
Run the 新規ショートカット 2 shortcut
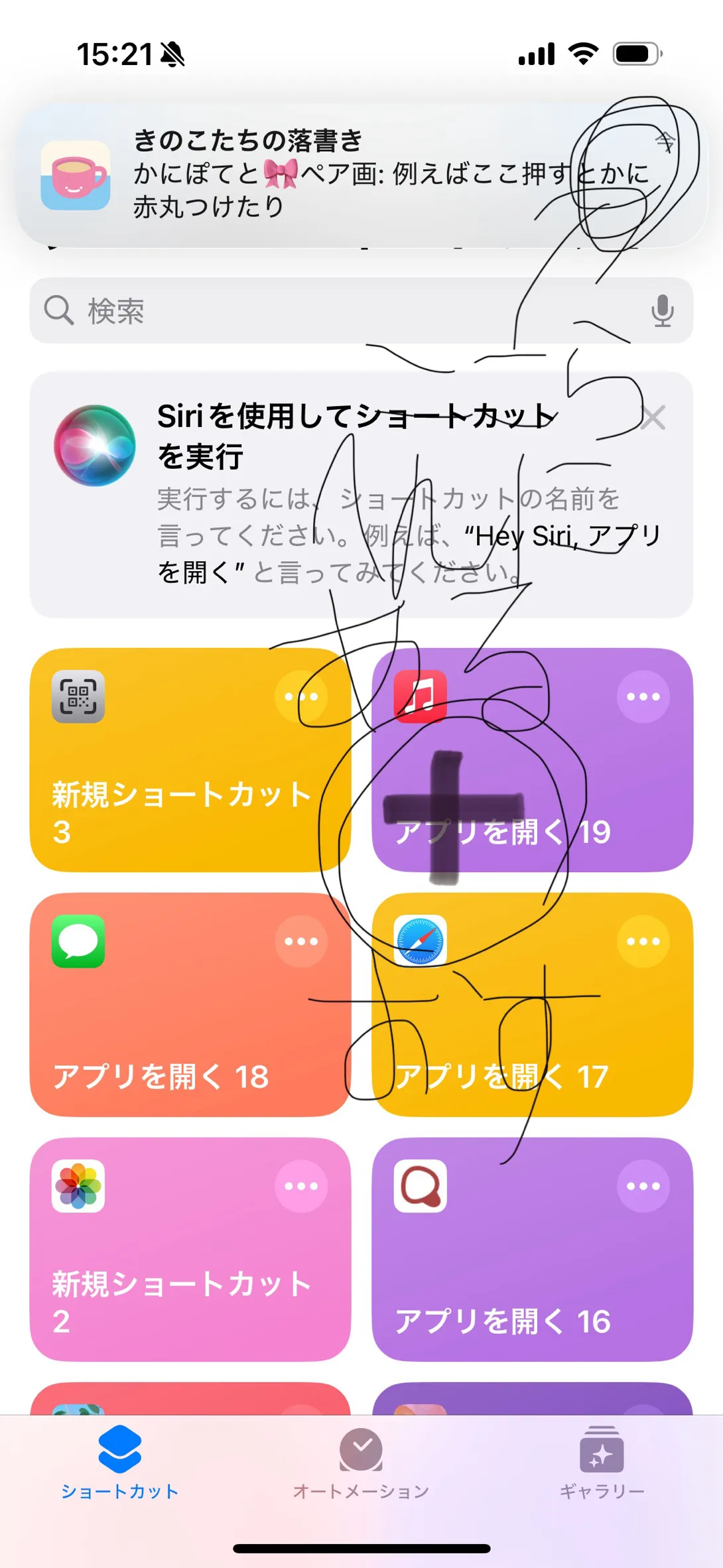(x=190, y=1250)
